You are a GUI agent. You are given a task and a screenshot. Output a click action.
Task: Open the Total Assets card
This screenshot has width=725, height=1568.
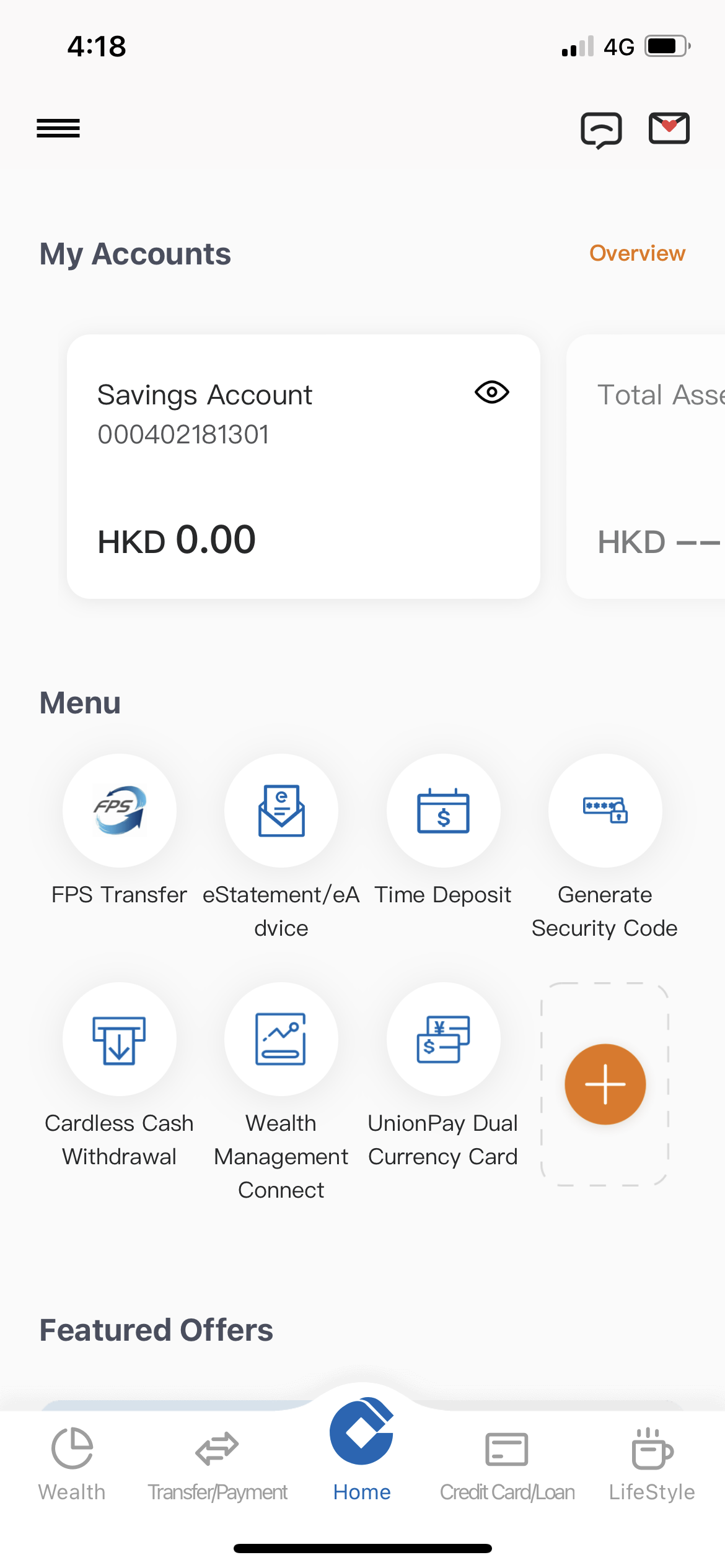[646, 466]
